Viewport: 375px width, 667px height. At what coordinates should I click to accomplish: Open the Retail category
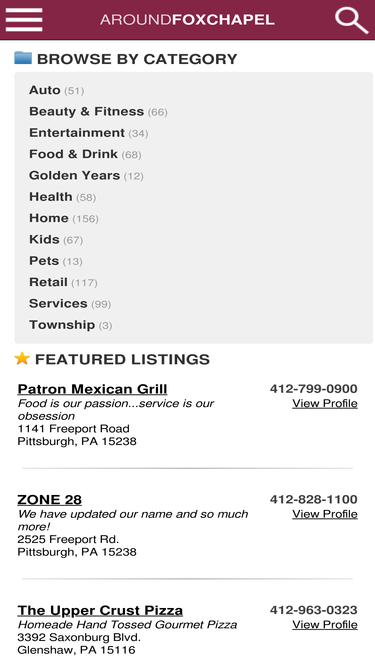pyautogui.click(x=48, y=282)
